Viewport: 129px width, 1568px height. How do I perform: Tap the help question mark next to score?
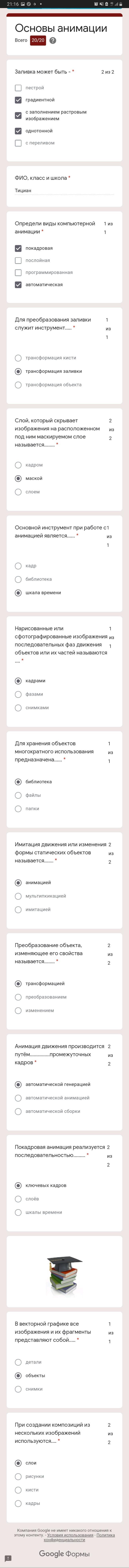pyautogui.click(x=53, y=41)
